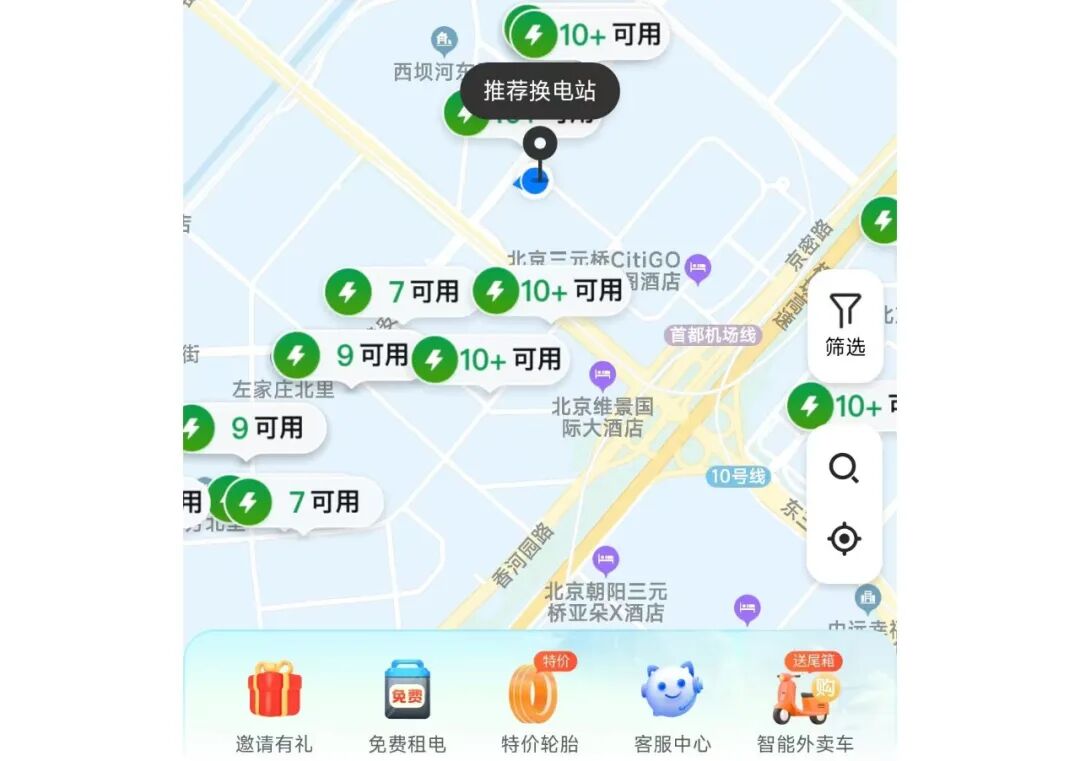Tap the map search magnifier icon
Screen dimensions: 1080x761
tap(844, 468)
